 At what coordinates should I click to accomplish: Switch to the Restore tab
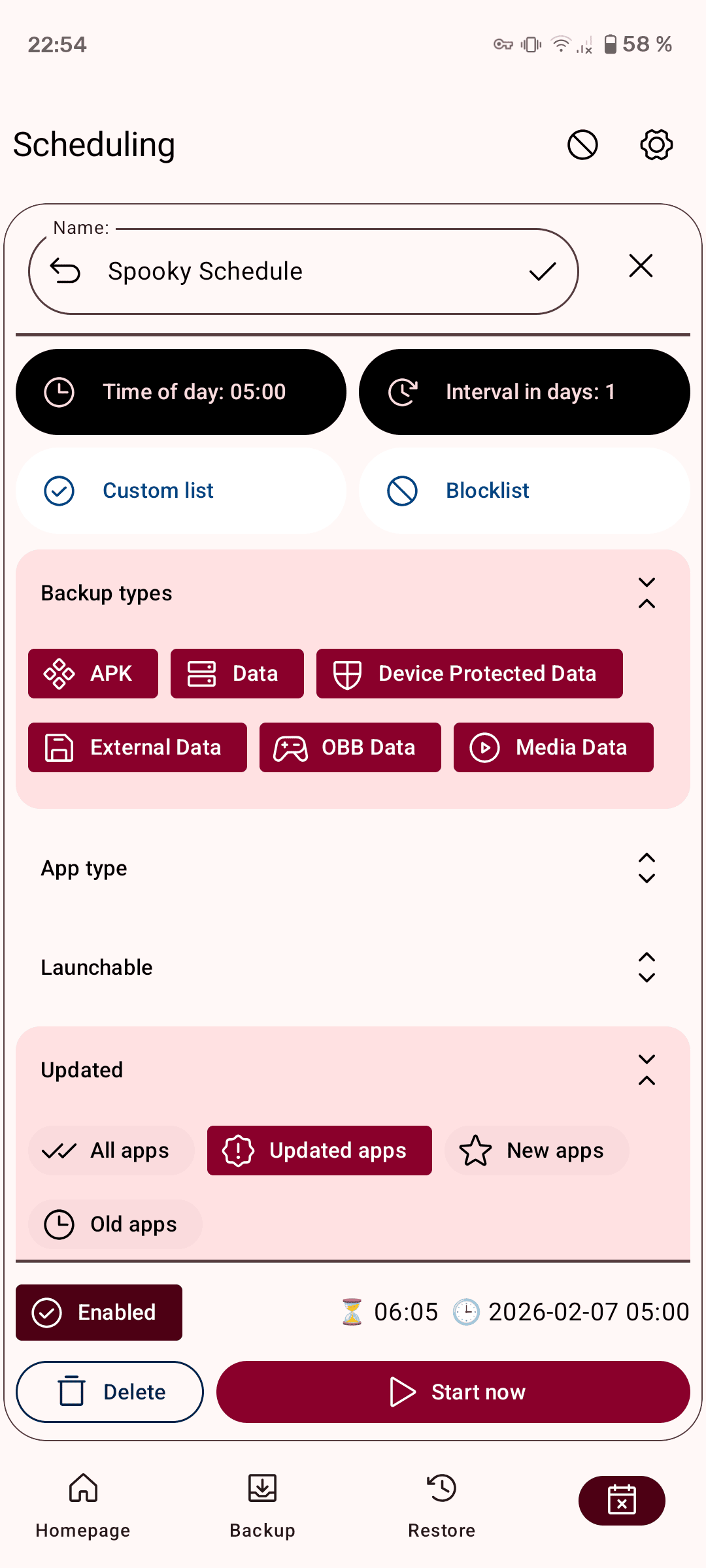[x=442, y=1503]
